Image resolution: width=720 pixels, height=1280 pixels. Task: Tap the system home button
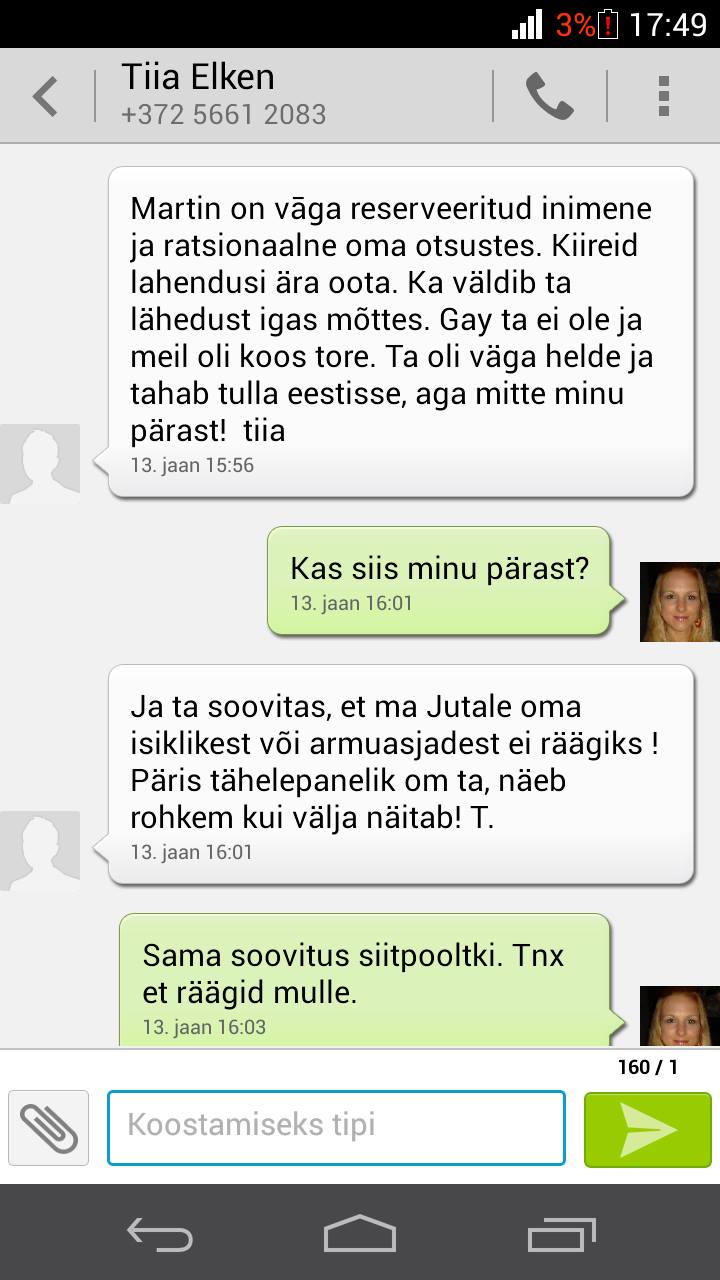coord(360,1233)
